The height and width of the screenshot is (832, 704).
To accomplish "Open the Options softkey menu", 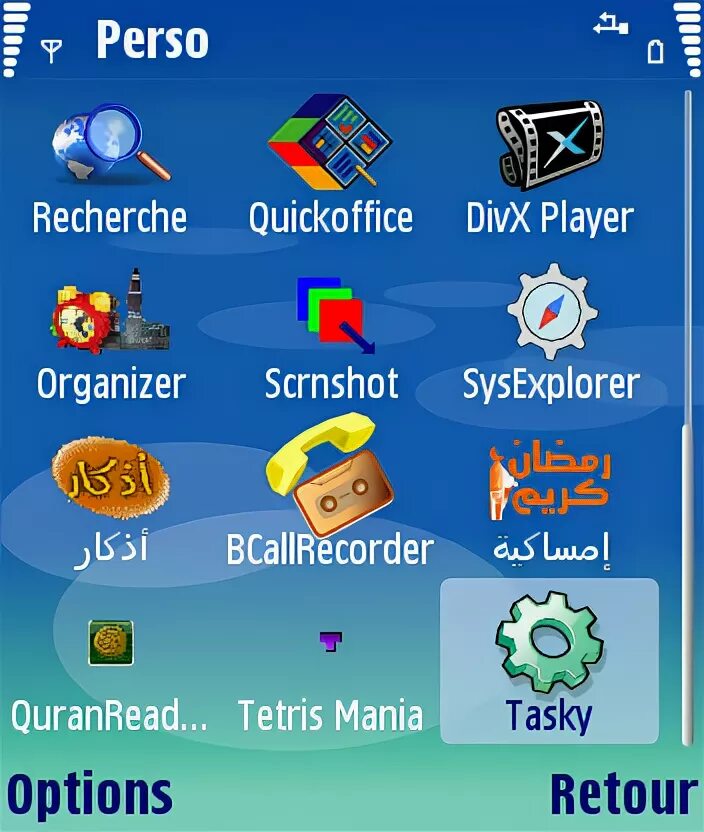I will tap(90, 796).
